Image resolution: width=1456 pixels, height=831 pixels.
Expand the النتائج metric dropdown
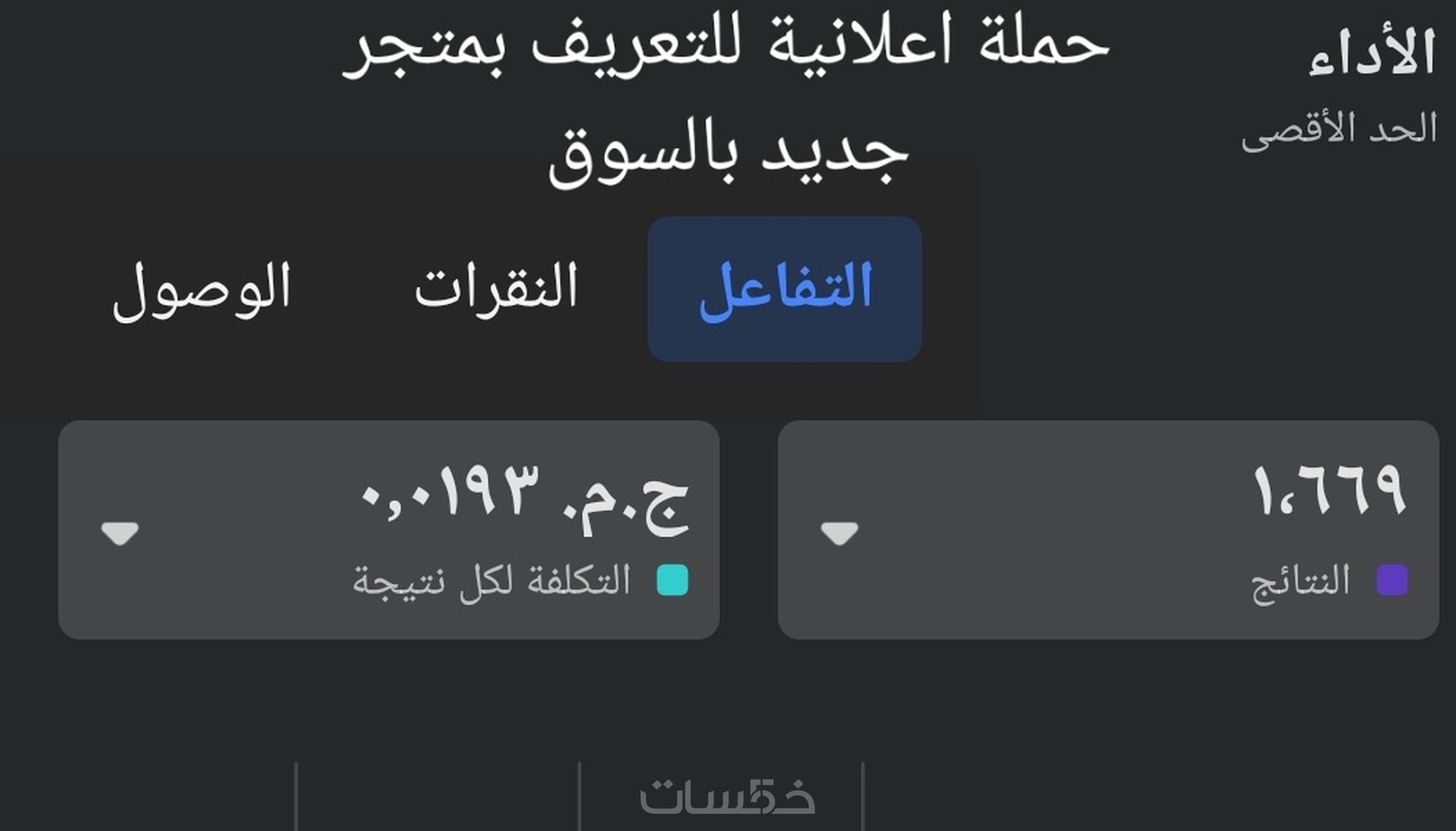(x=838, y=533)
